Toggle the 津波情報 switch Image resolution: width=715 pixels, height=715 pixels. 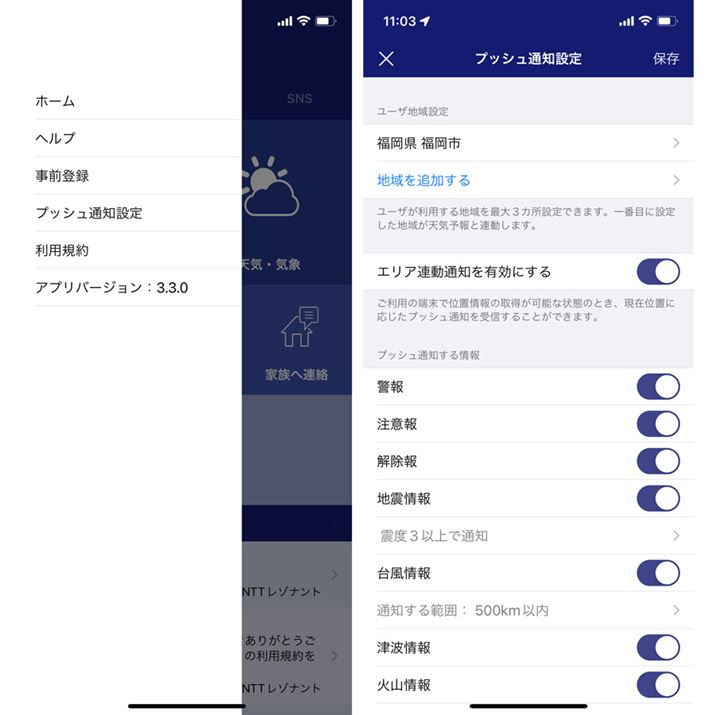point(658,647)
